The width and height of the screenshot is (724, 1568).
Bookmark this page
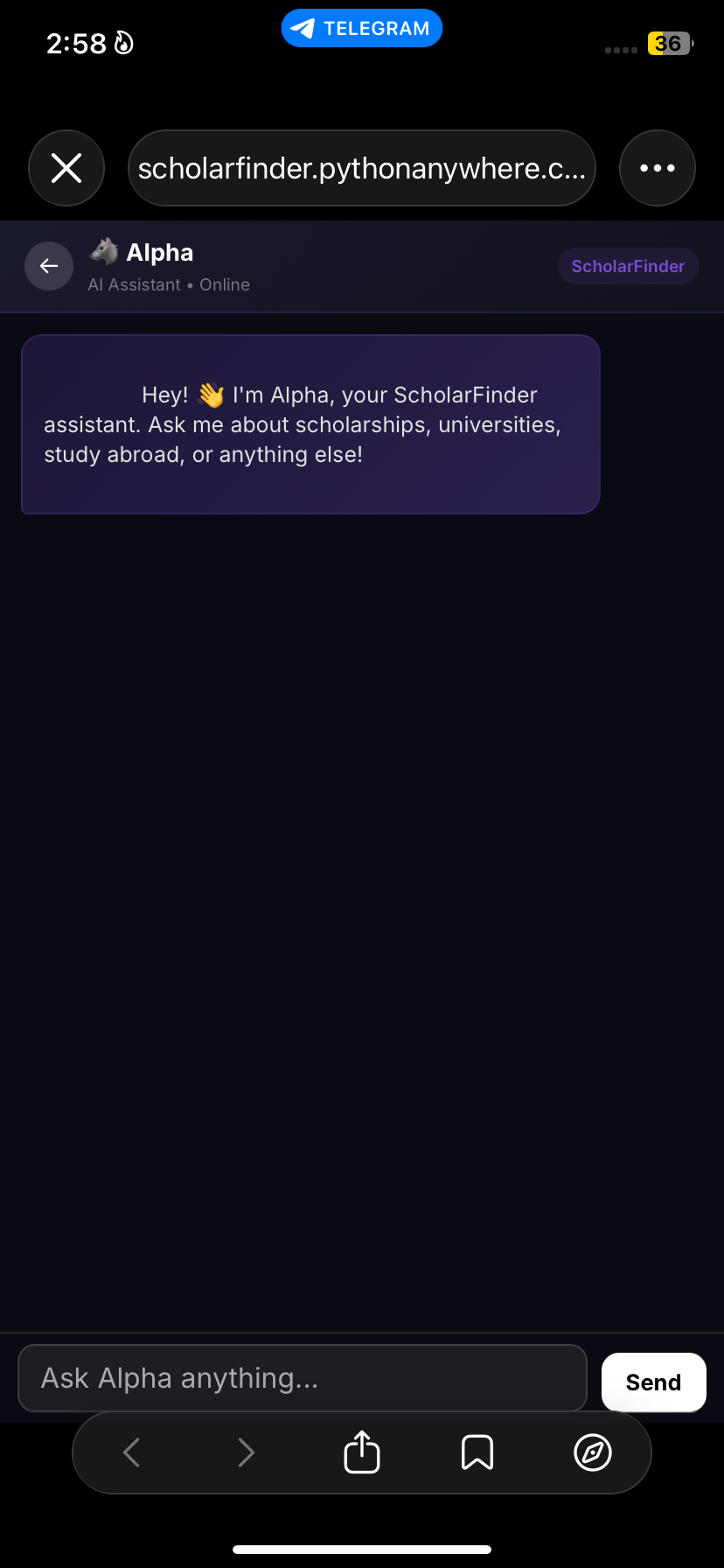477,1452
